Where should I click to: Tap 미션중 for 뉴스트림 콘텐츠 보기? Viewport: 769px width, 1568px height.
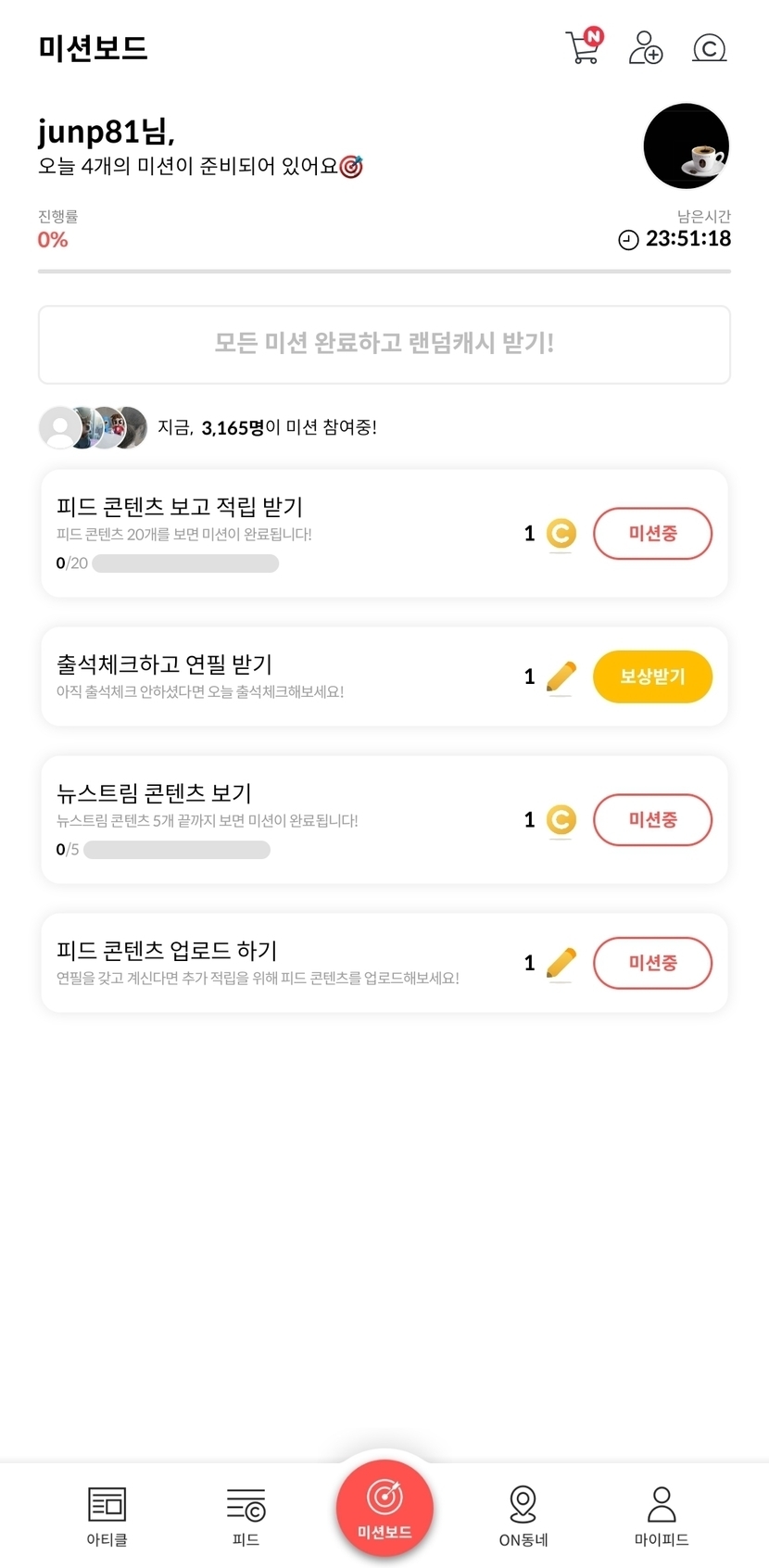[x=652, y=820]
